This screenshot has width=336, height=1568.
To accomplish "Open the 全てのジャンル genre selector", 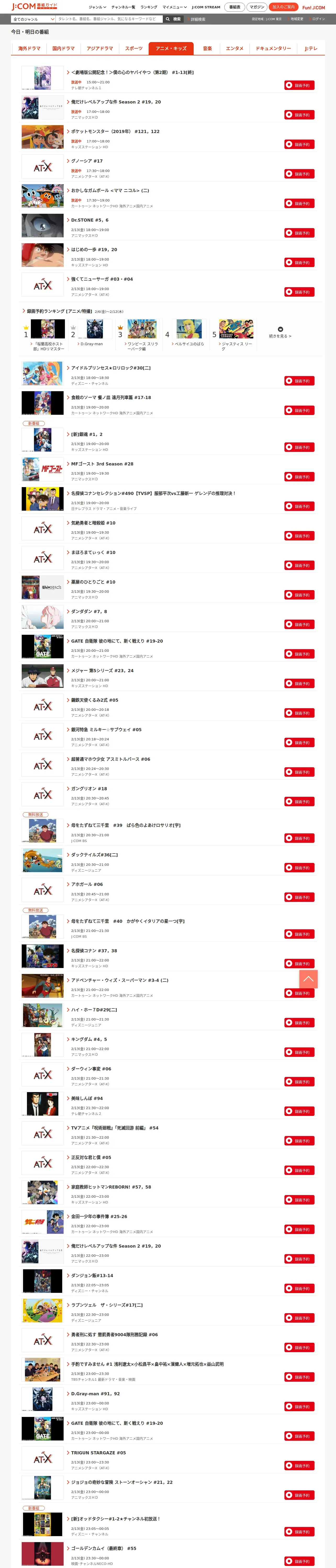I will (33, 19).
